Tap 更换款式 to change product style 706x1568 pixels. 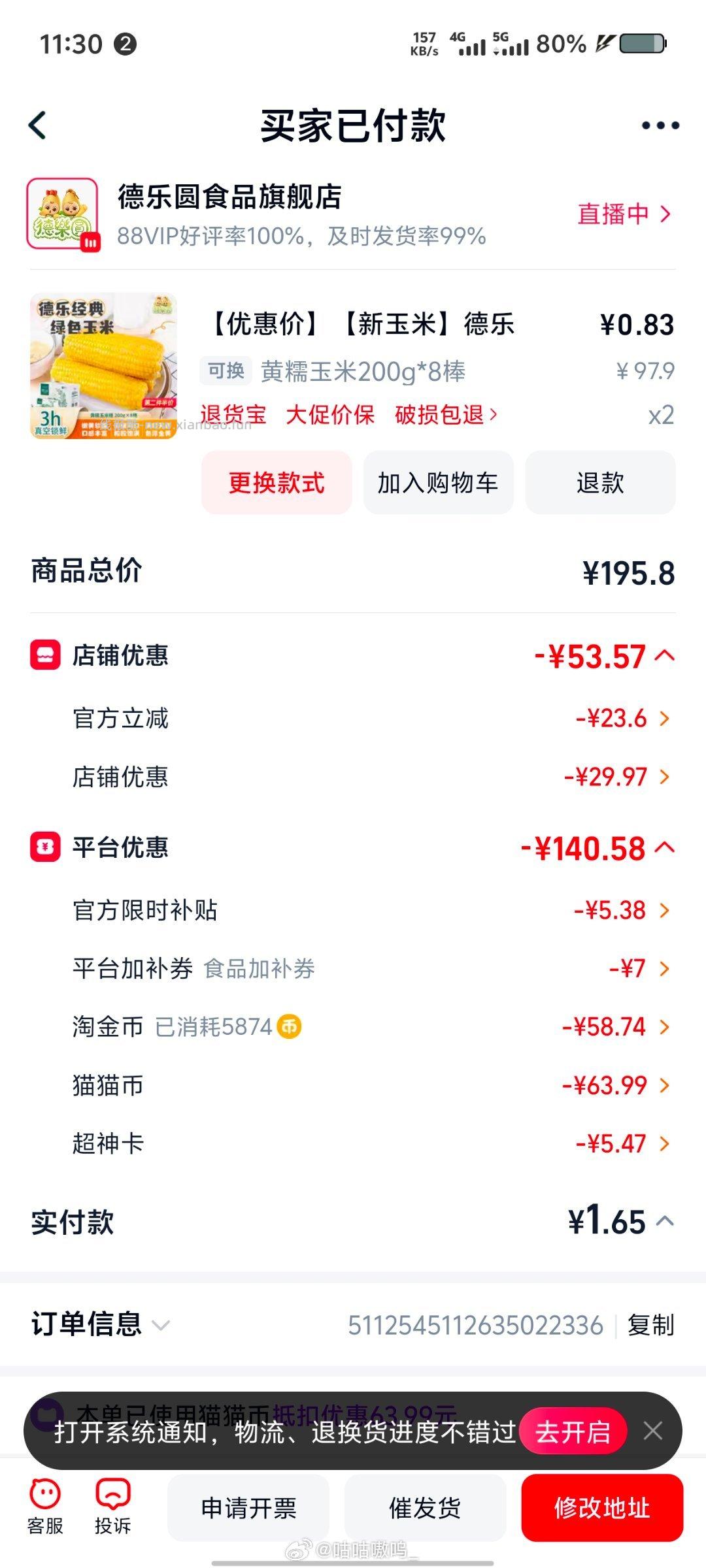click(276, 482)
